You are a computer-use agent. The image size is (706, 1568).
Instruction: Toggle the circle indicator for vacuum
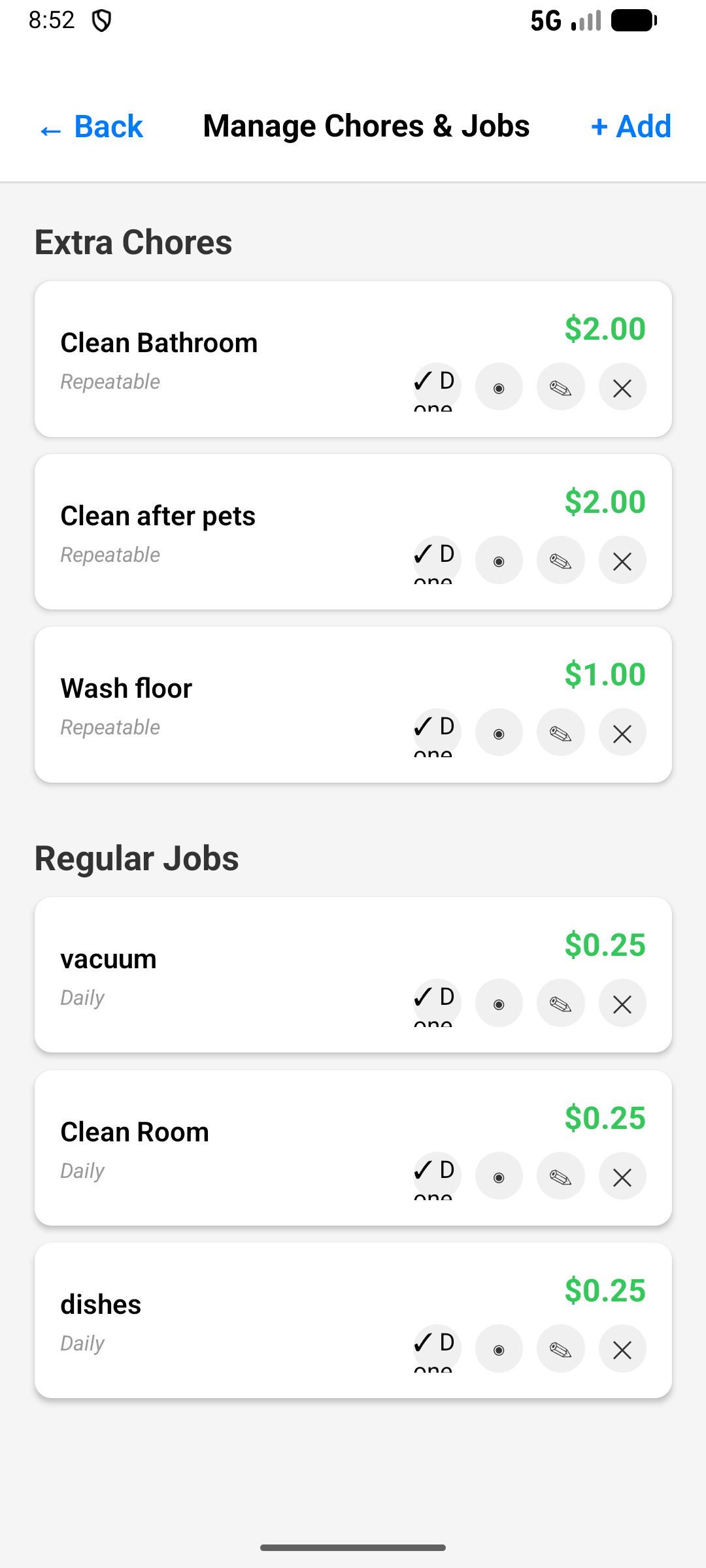(x=498, y=1003)
